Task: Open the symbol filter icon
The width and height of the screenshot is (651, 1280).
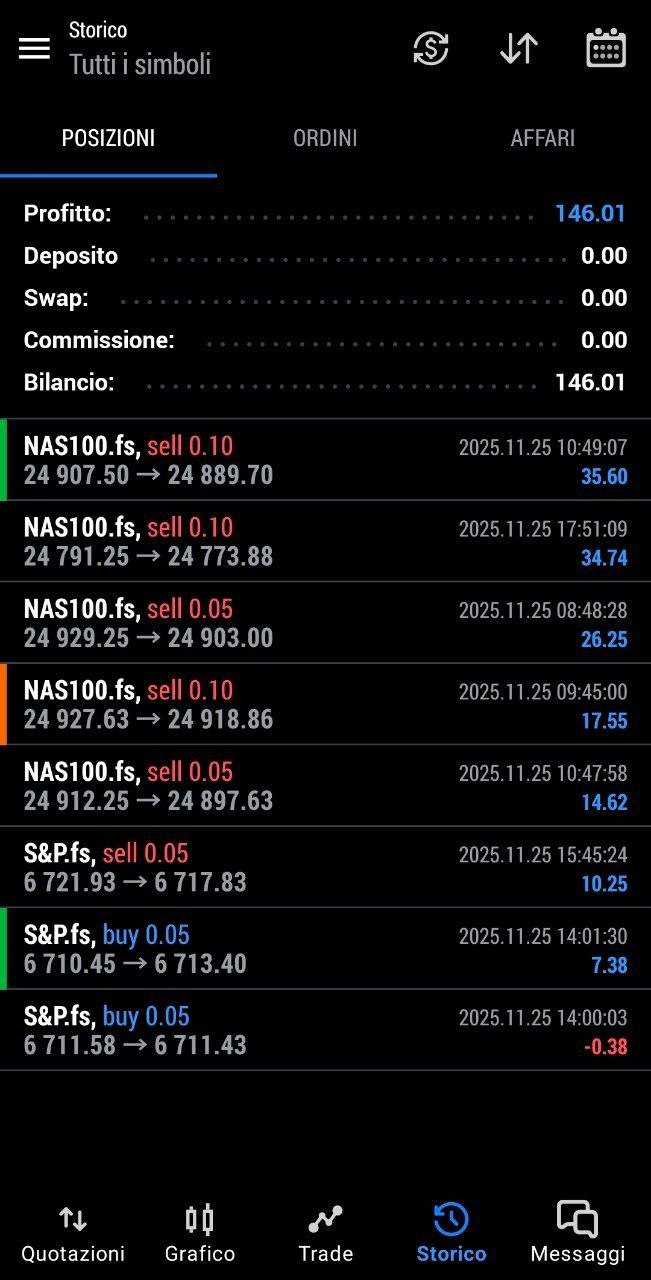Action: (431, 49)
